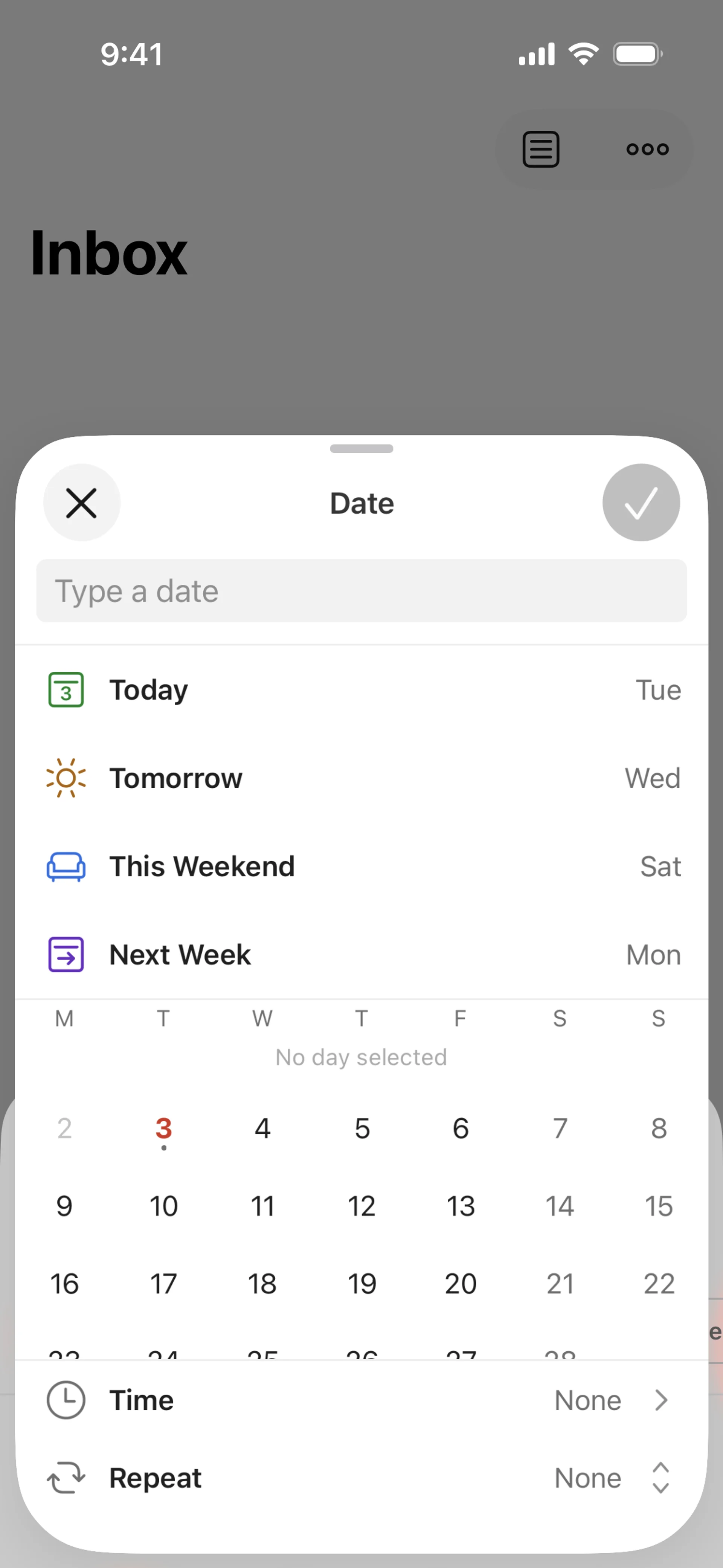Select Today as the due date
Image resolution: width=723 pixels, height=1568 pixels.
(361, 690)
